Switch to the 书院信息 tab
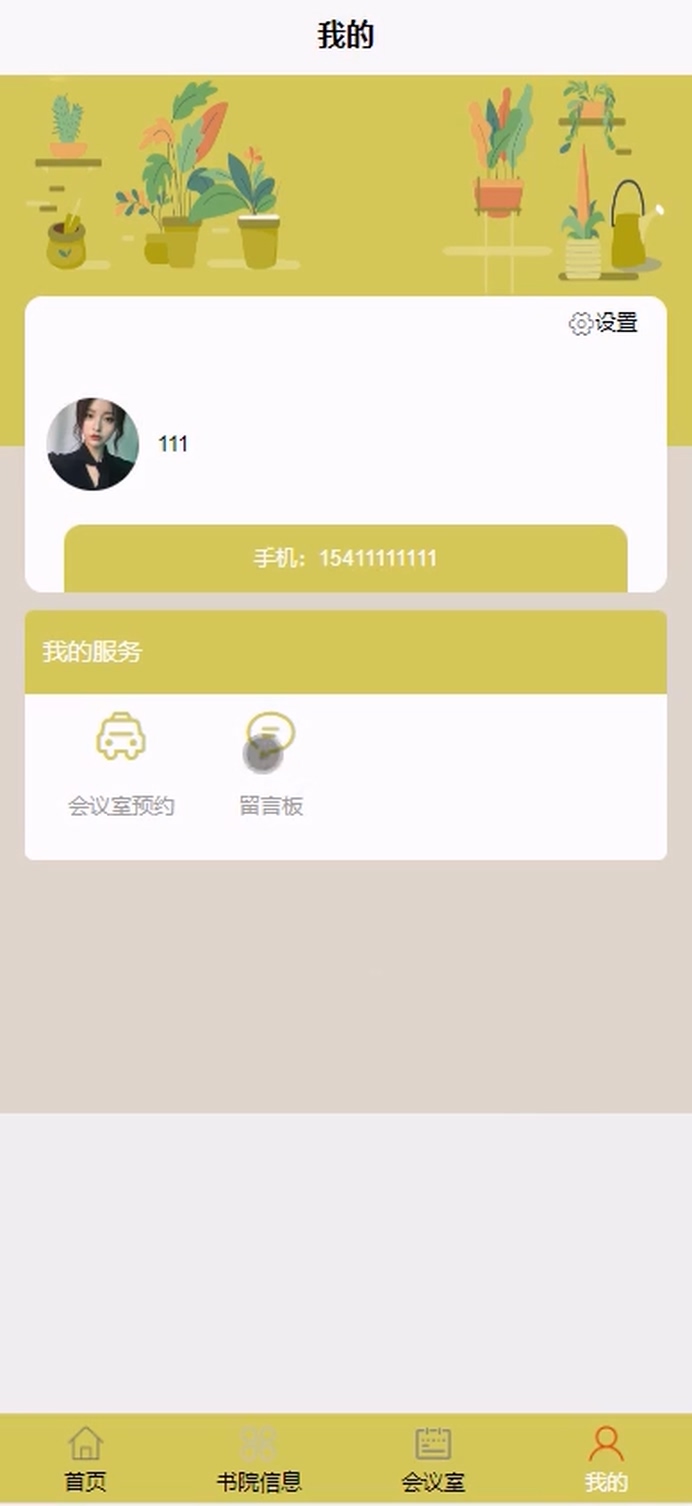This screenshot has width=692, height=1506. [259, 1460]
